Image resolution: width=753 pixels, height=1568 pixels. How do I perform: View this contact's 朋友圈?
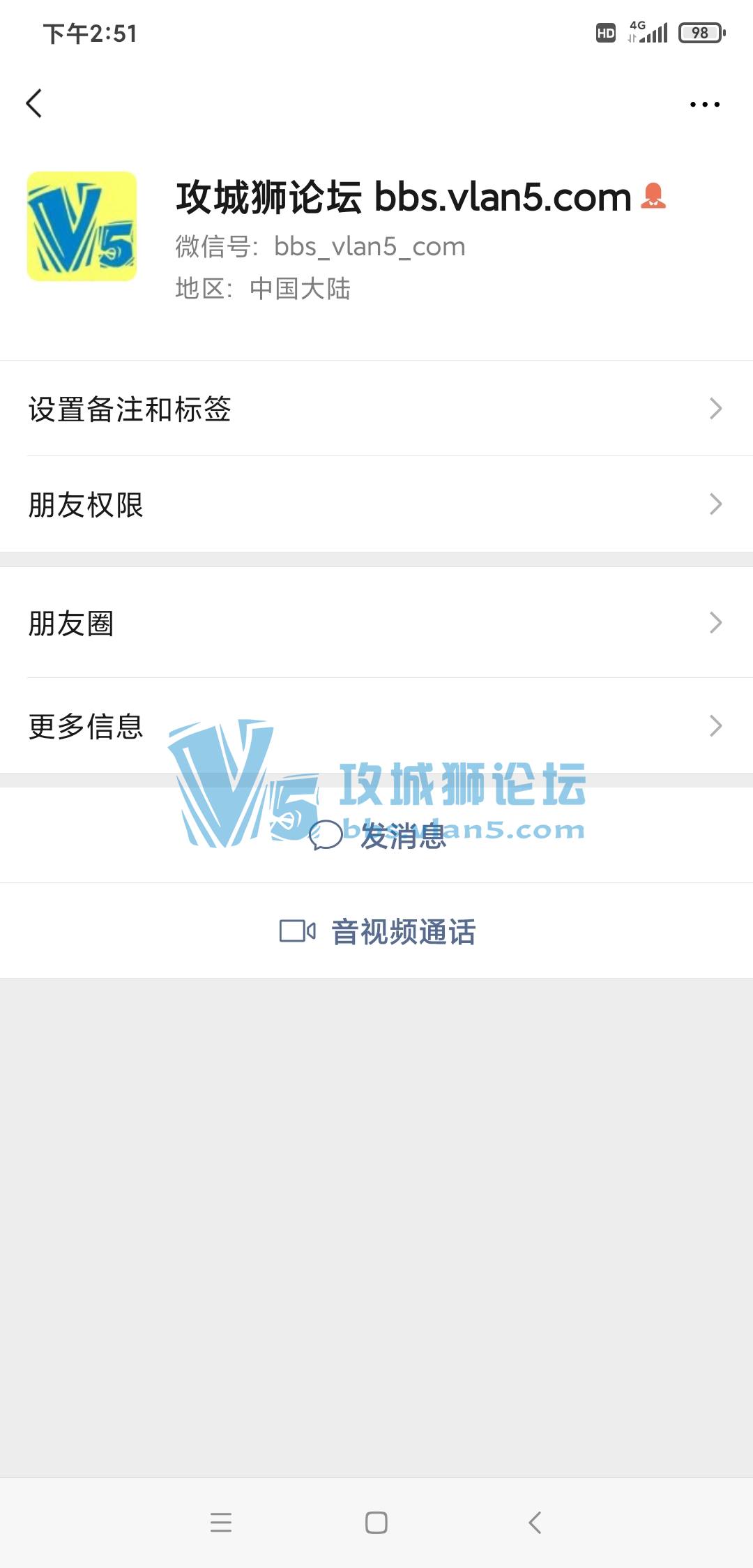376,623
